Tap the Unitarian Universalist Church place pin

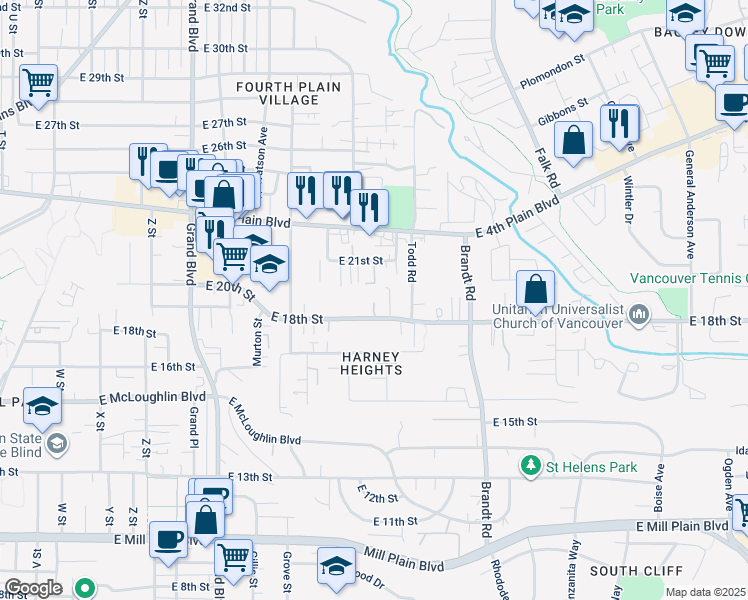(639, 315)
